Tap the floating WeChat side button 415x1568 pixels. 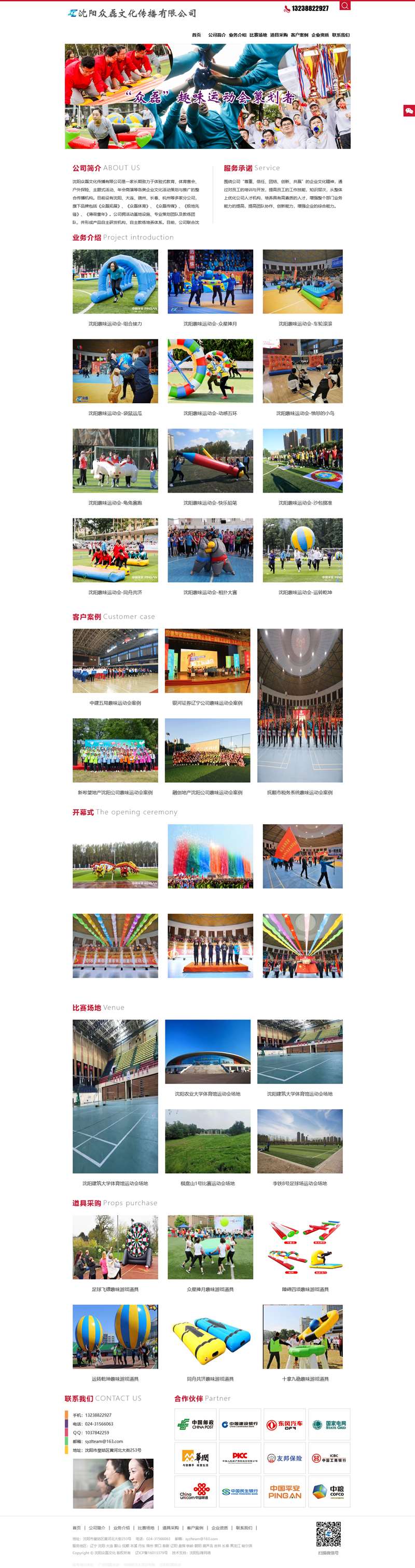click(409, 110)
